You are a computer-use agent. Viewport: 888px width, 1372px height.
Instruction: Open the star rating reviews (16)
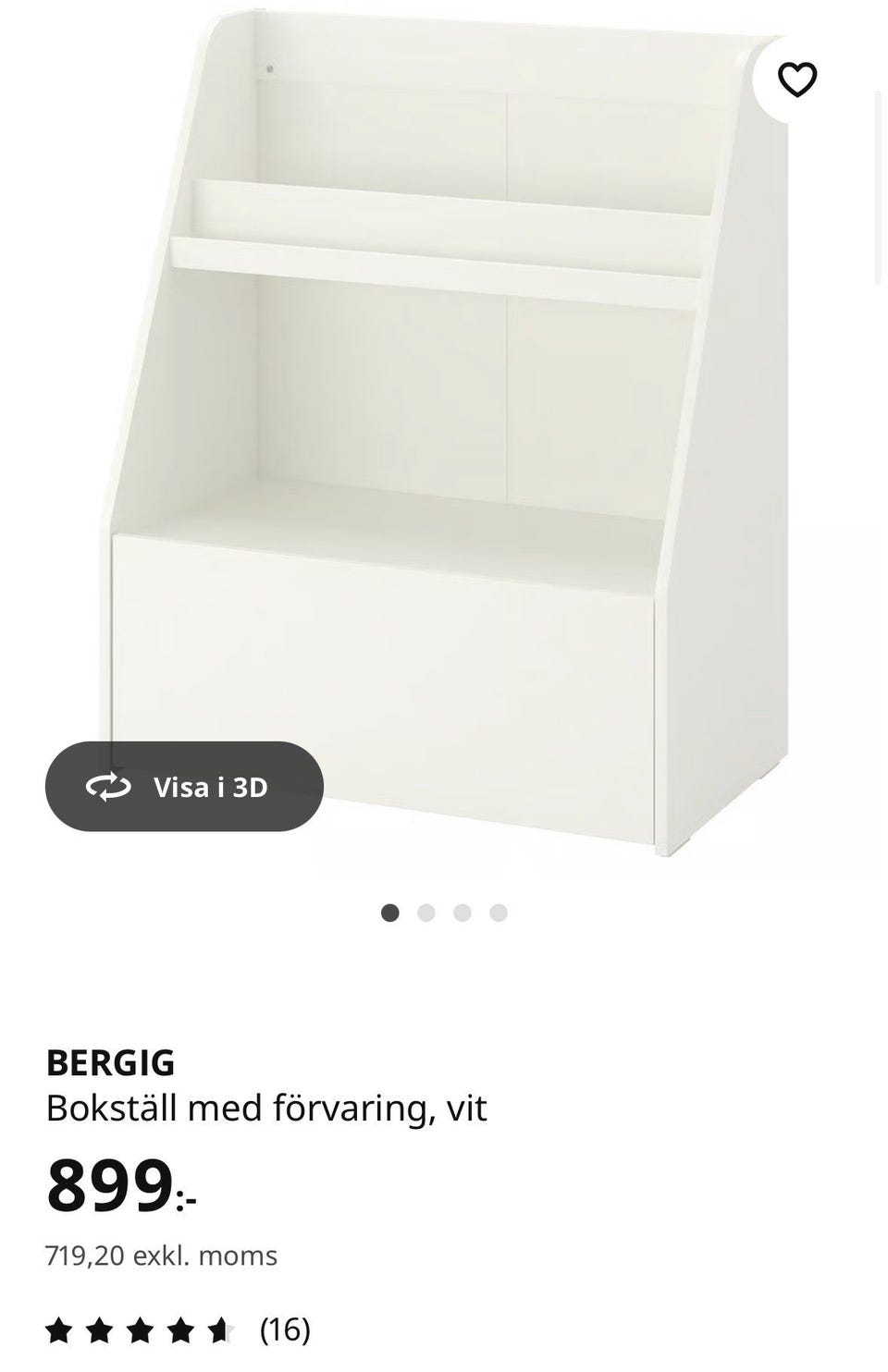coord(178,1330)
